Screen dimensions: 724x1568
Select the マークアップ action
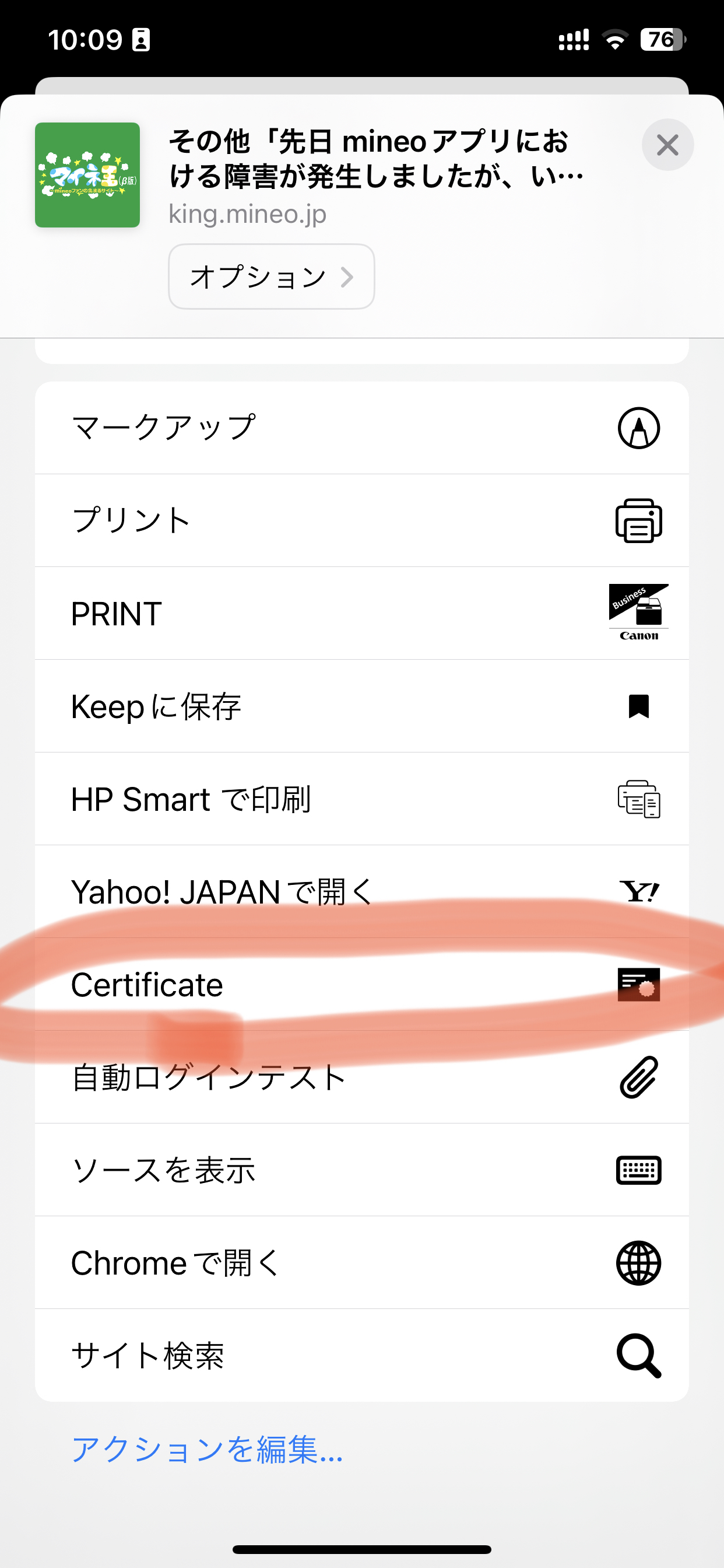pyautogui.click(x=361, y=428)
